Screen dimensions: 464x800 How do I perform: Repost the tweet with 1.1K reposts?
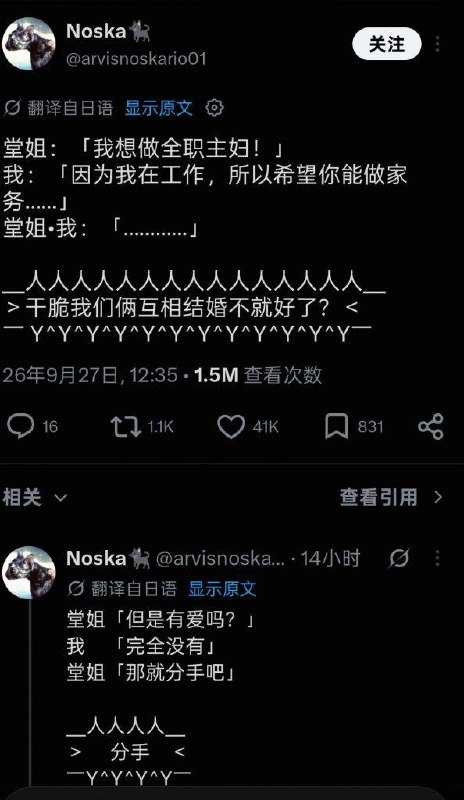126,427
